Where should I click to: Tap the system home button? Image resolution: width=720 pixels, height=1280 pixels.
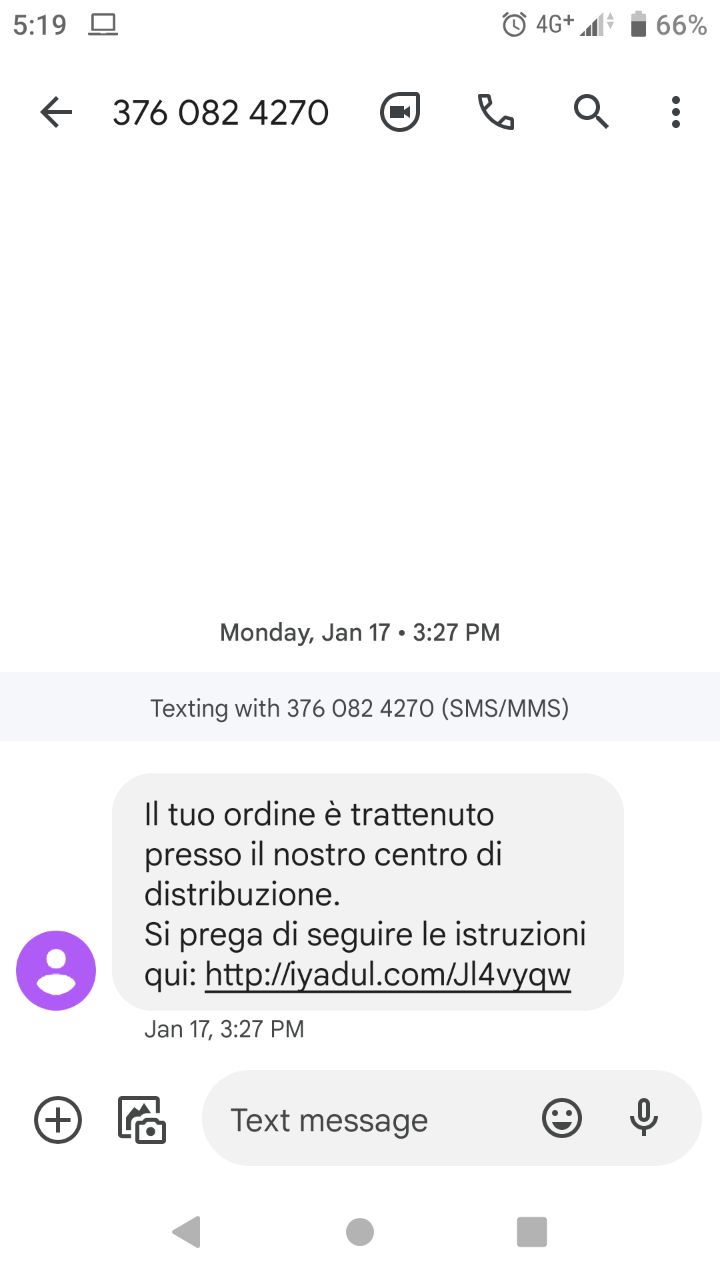click(x=360, y=1232)
